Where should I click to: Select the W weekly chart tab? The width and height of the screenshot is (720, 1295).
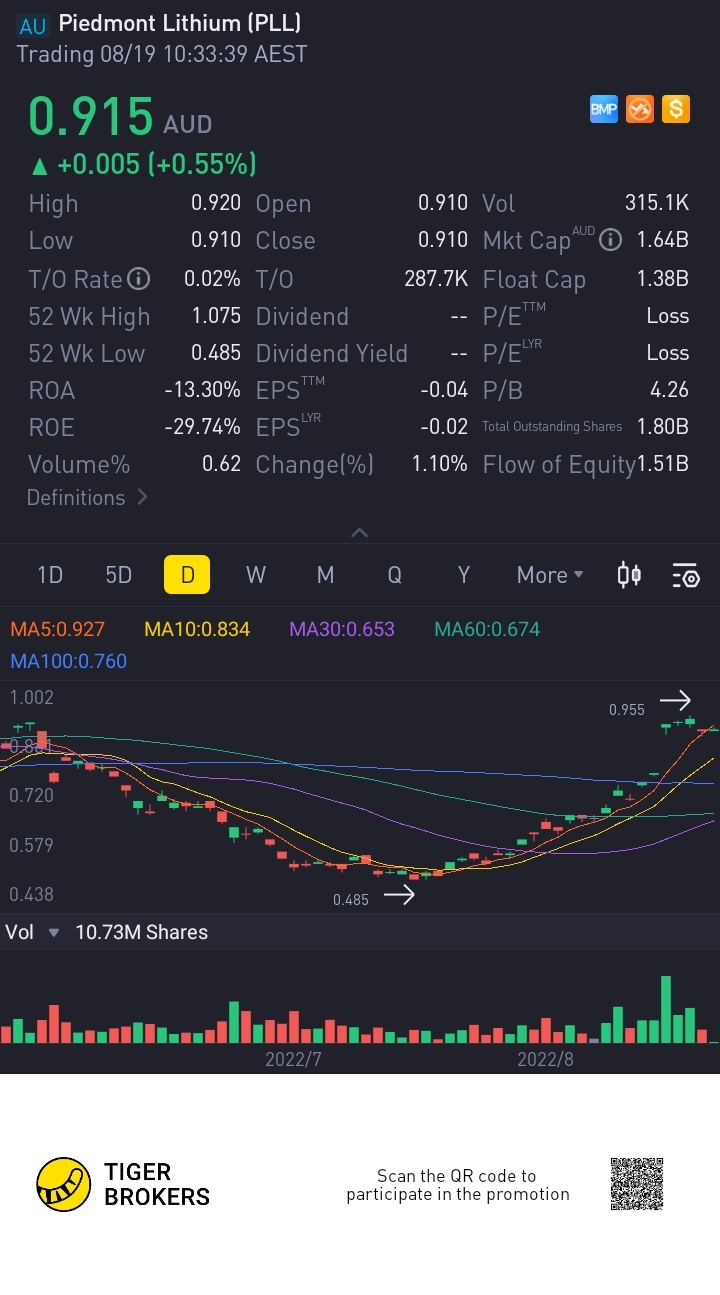click(x=256, y=575)
